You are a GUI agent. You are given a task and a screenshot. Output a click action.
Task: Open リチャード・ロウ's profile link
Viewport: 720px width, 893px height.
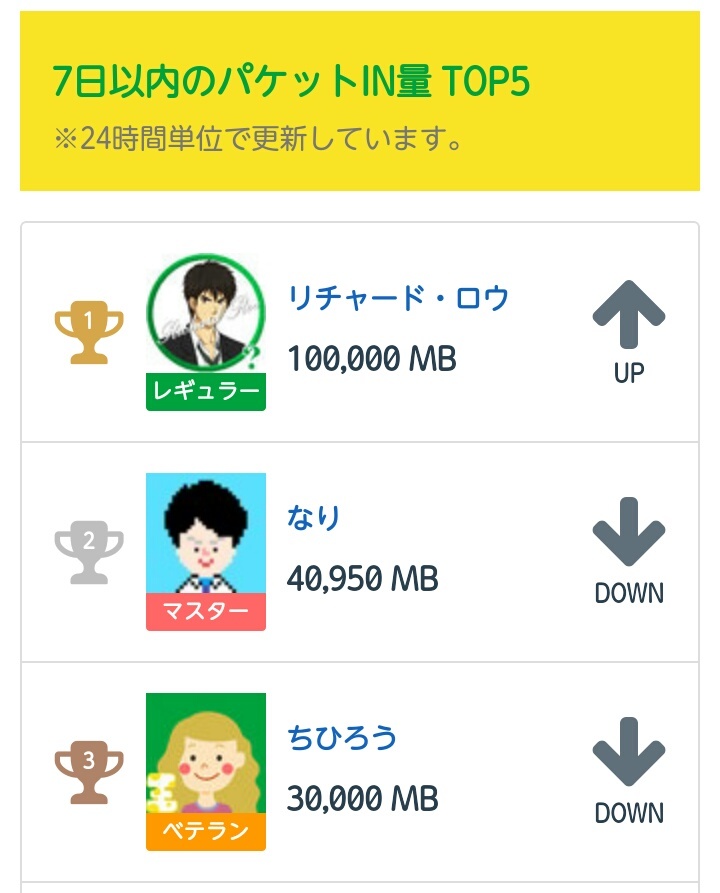[398, 298]
